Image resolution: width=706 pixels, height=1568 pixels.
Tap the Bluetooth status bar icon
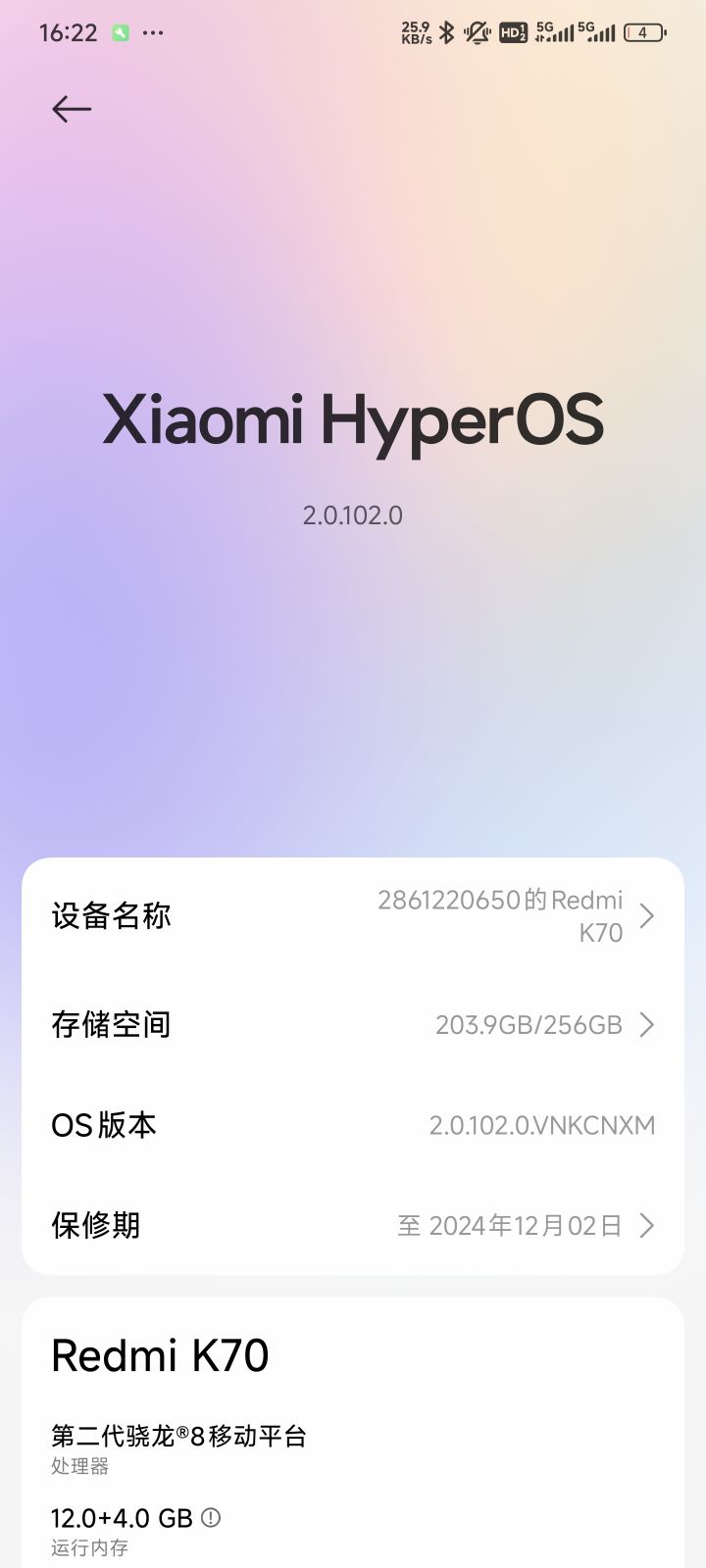pyautogui.click(x=448, y=32)
